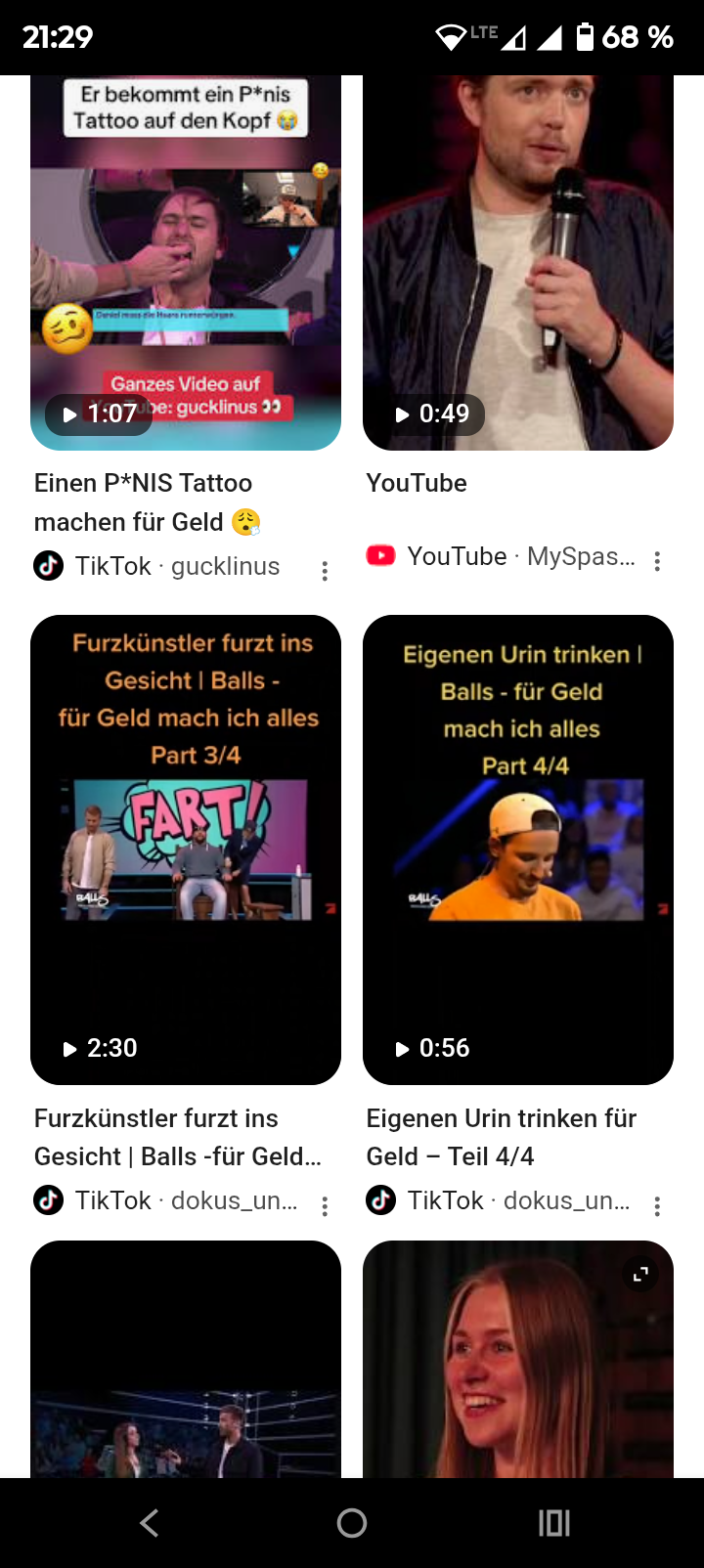
Task: Open the boxing ring video at the bottom
Action: [186, 1369]
